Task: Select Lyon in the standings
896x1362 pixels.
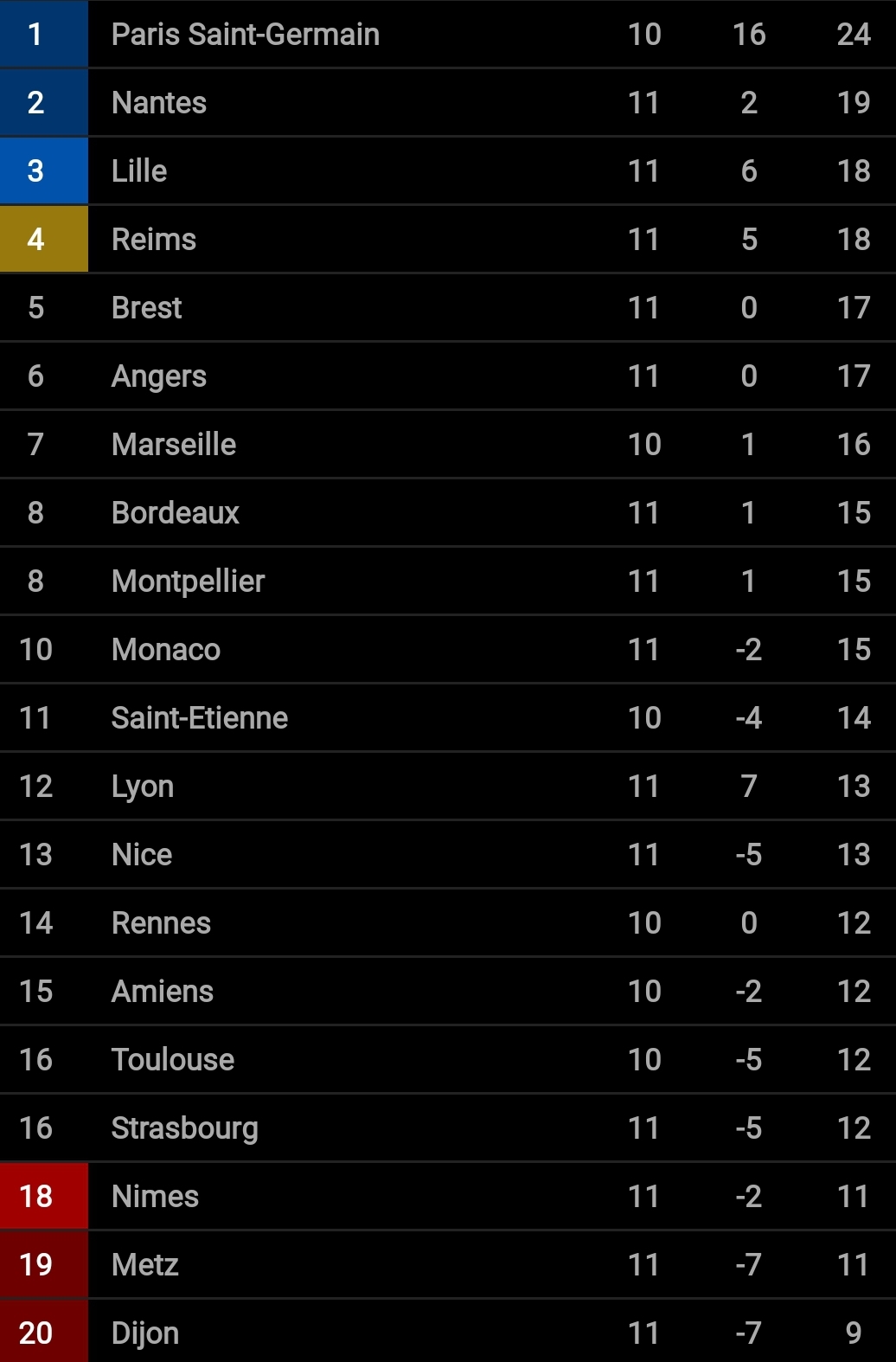Action: click(x=448, y=786)
